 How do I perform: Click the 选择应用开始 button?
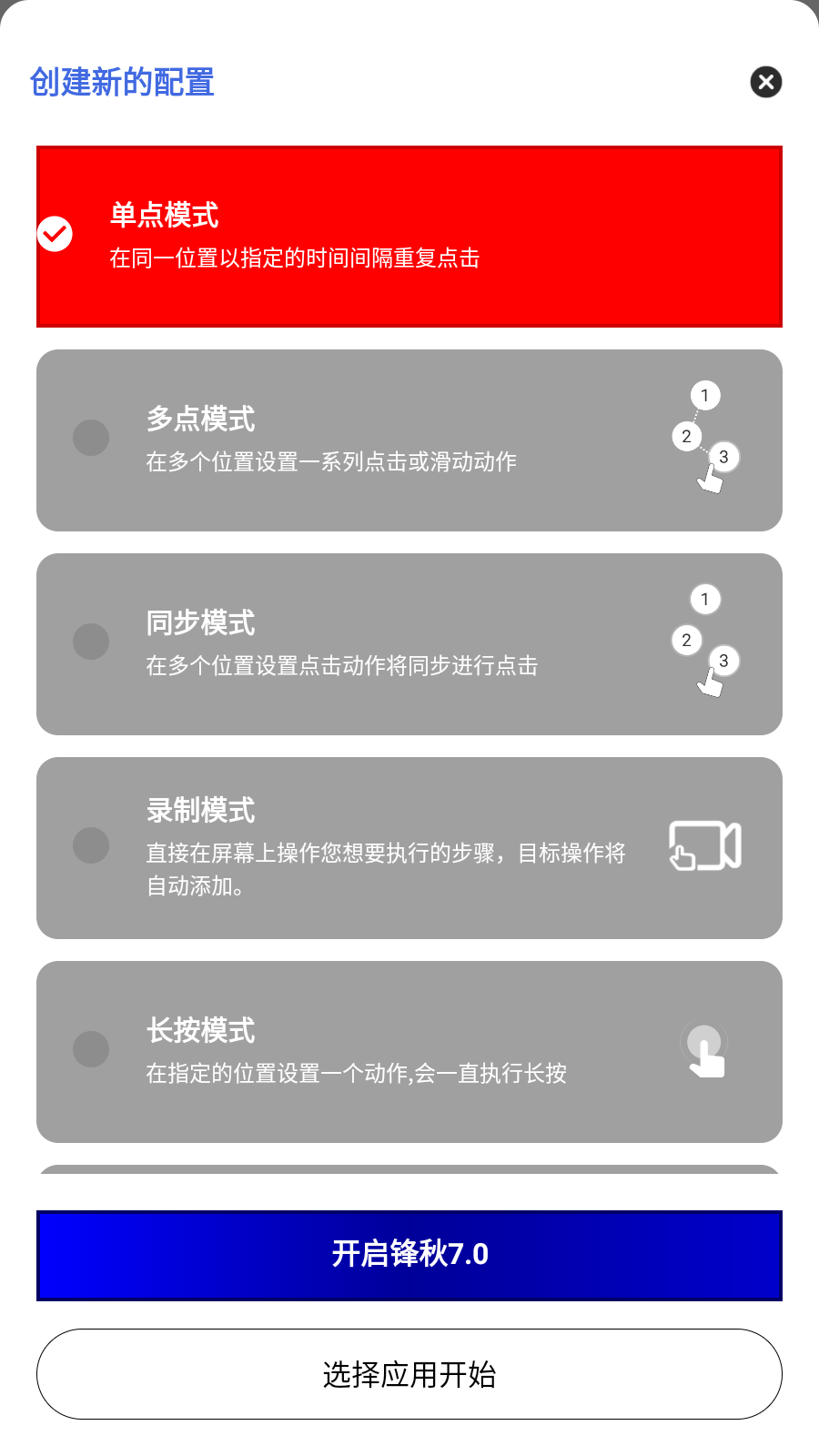click(409, 1374)
